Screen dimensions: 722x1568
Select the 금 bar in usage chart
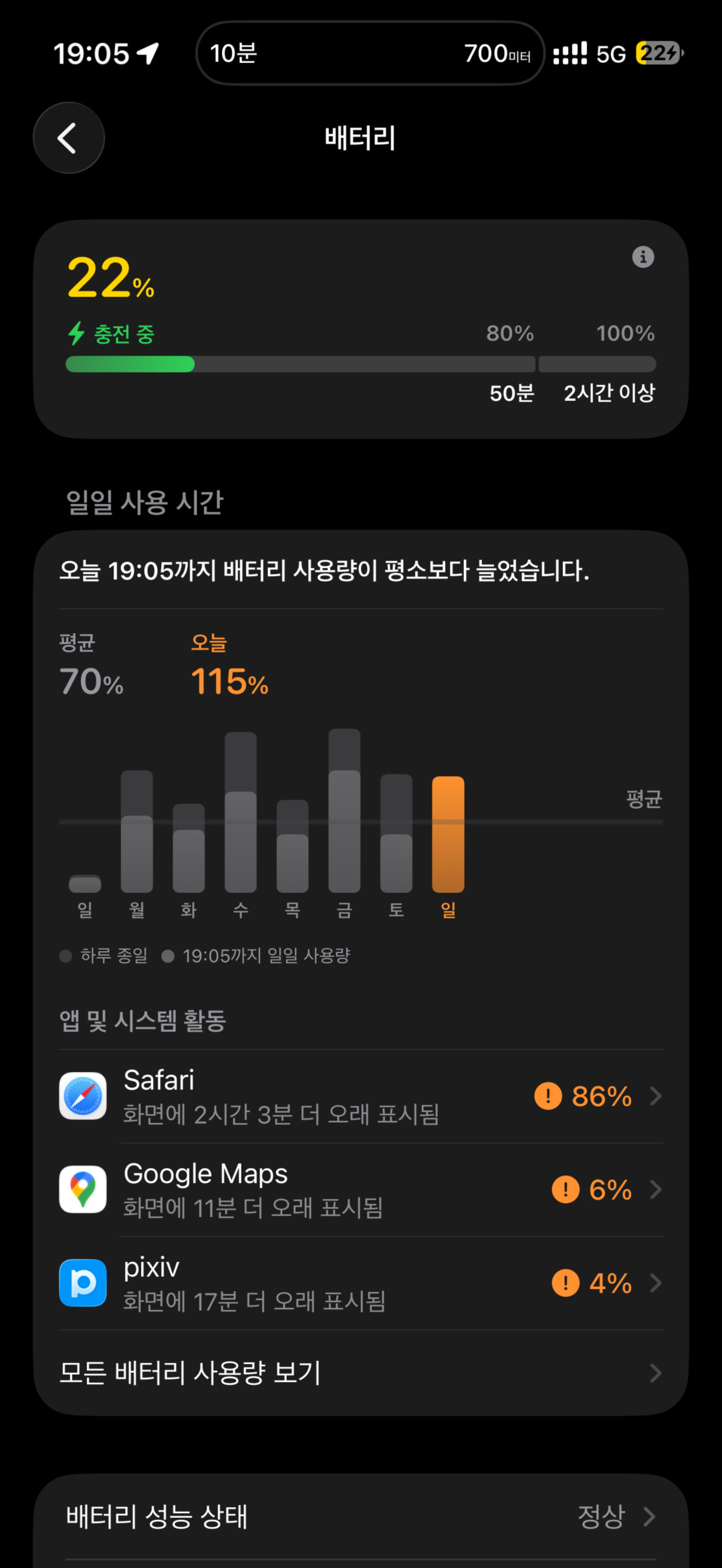(x=344, y=812)
